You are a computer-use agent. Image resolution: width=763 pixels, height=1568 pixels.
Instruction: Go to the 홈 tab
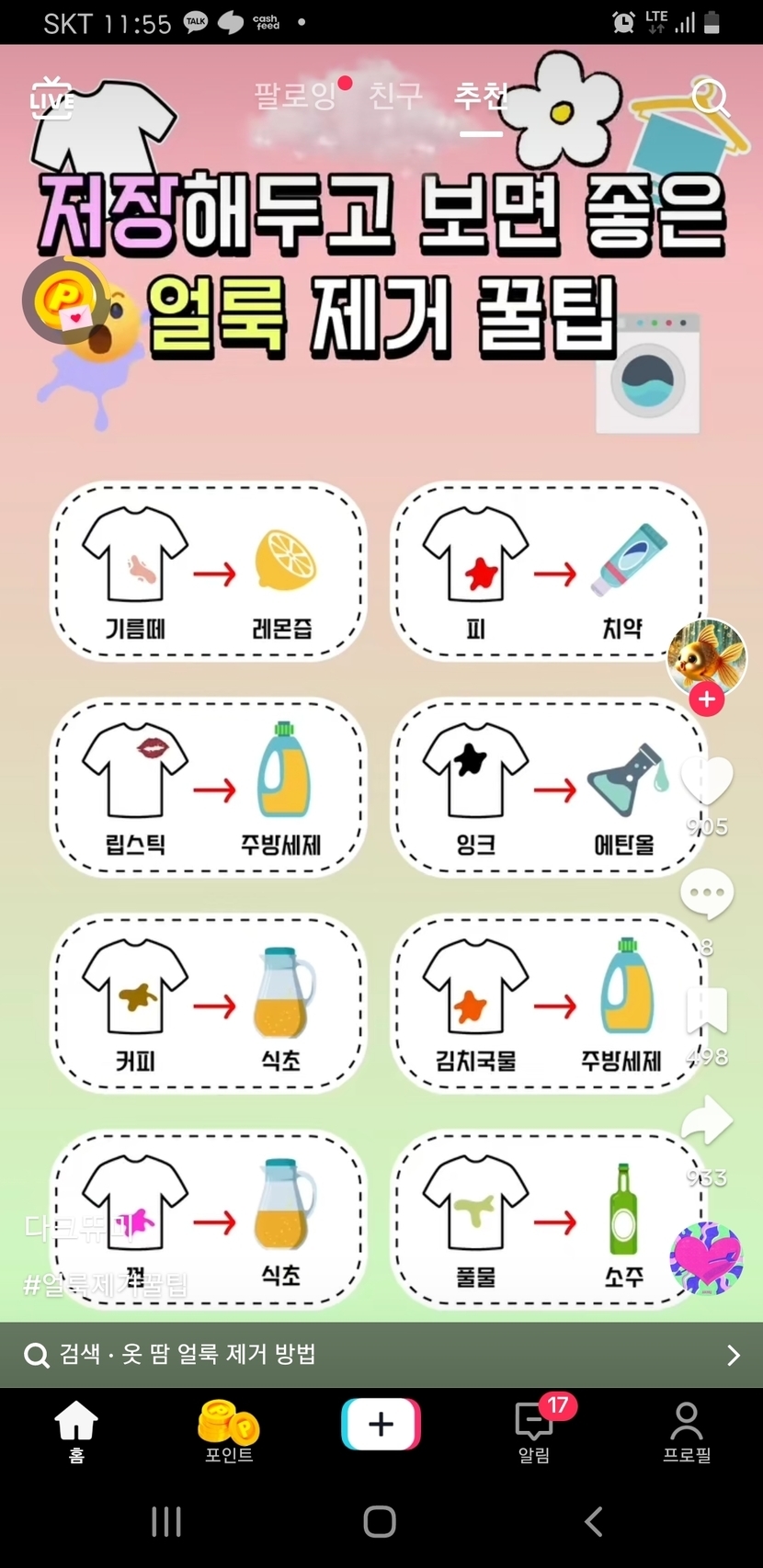pos(76,1430)
